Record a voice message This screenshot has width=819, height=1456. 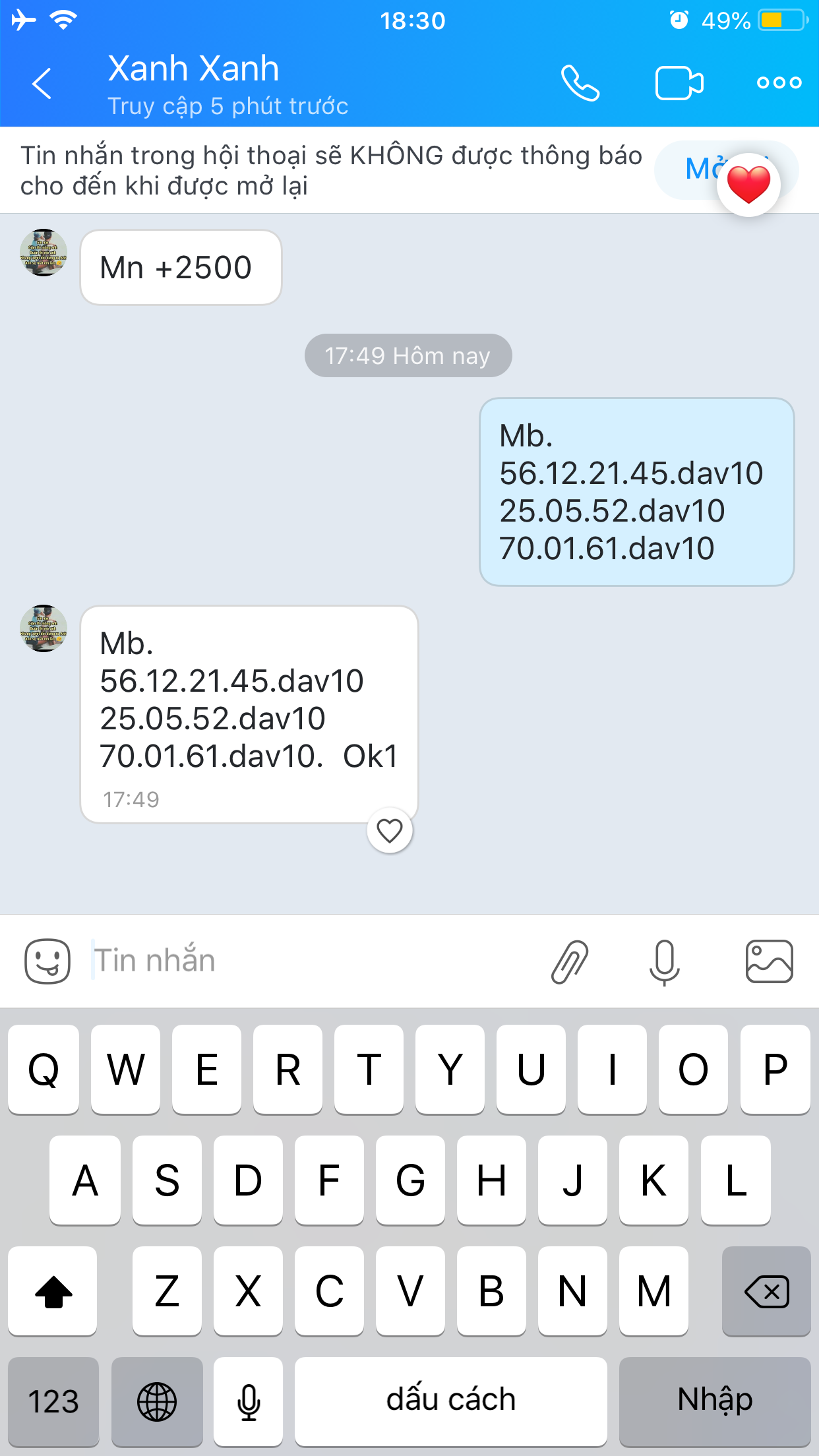point(664,961)
